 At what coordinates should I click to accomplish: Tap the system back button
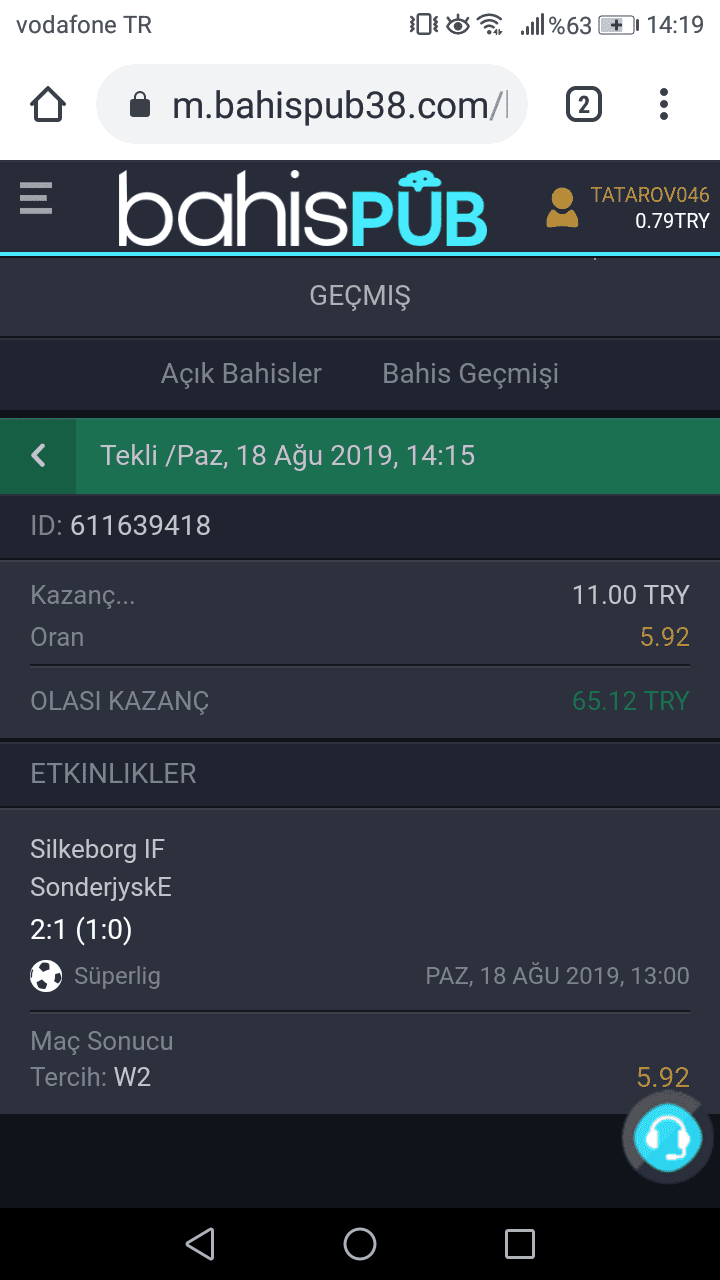coord(200,1244)
